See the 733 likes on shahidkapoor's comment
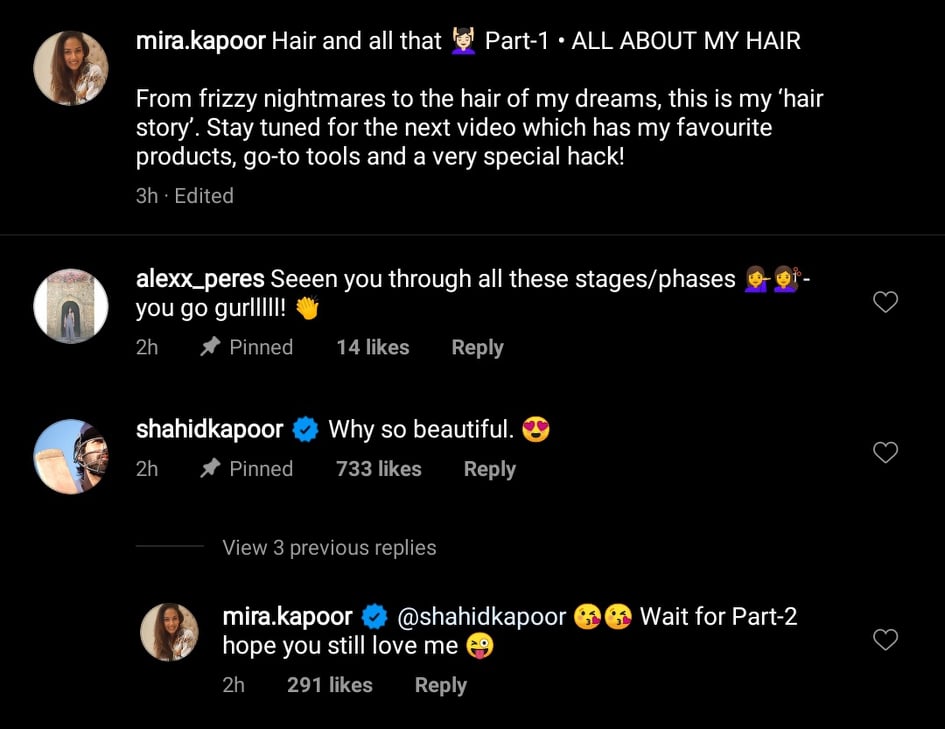The image size is (945, 729). (x=378, y=469)
